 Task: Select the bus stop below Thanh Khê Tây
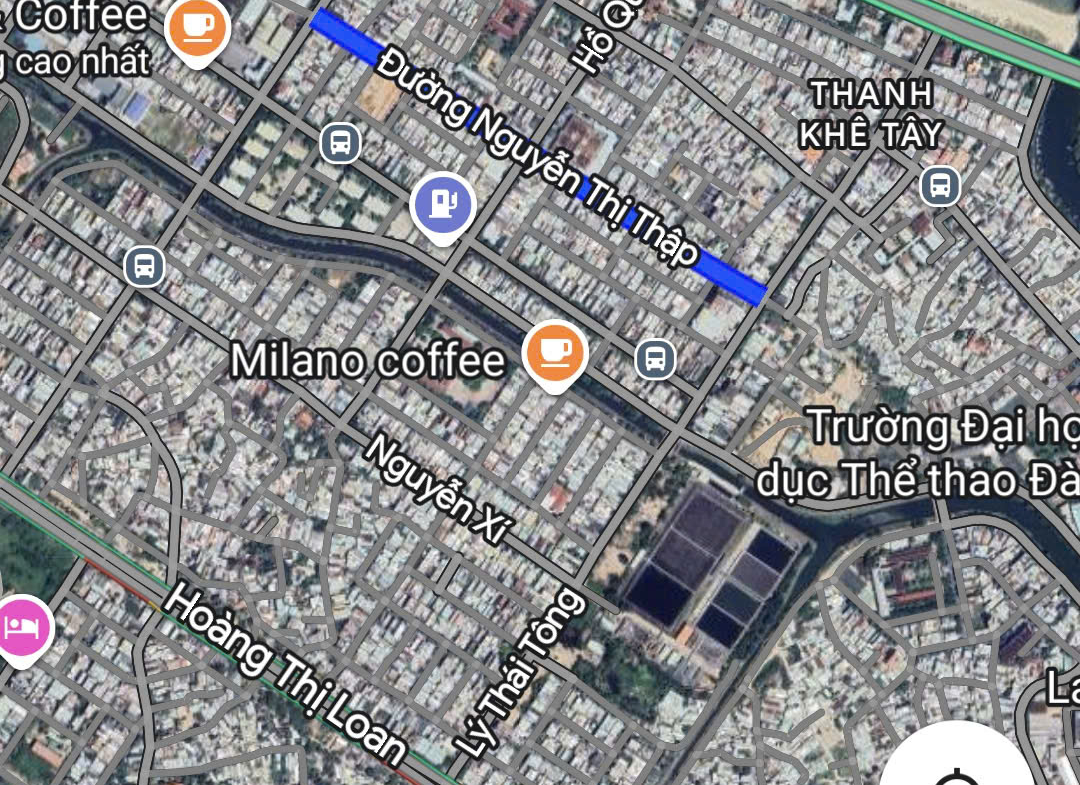[x=939, y=185]
